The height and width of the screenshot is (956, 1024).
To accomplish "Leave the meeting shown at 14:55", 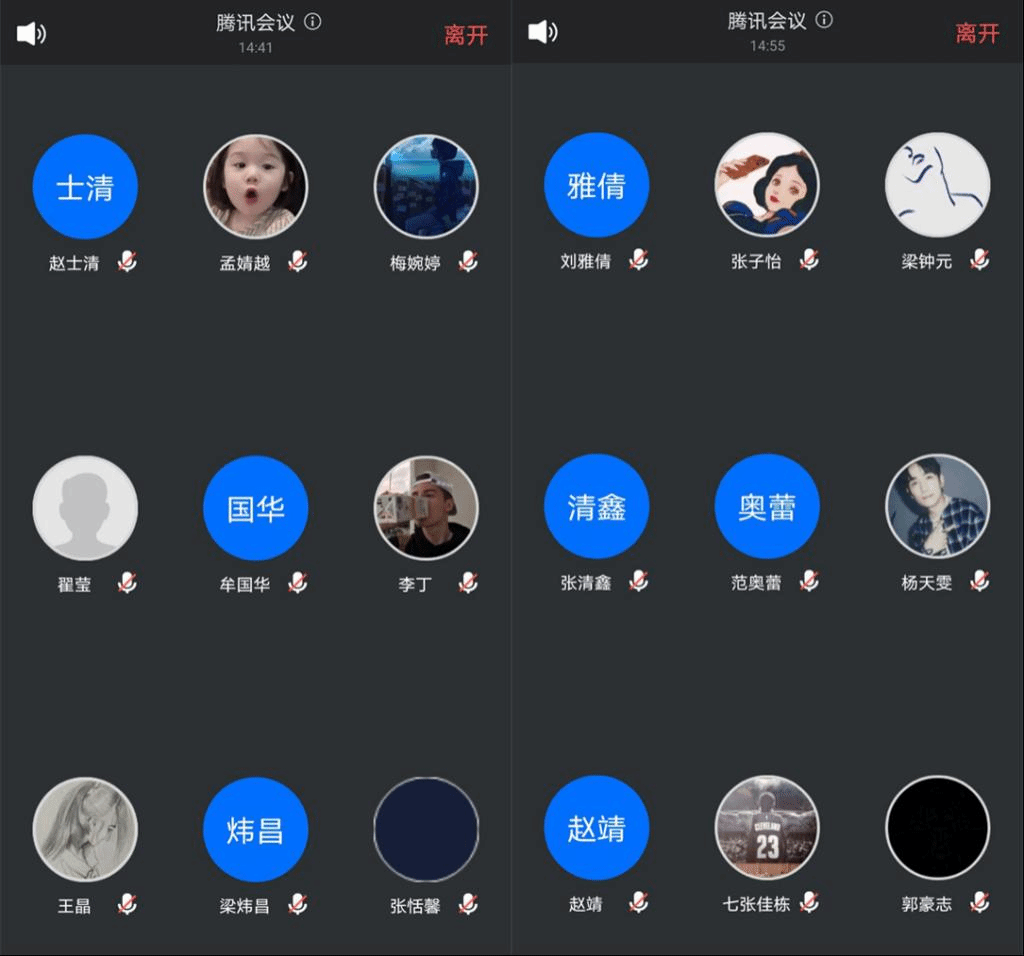I will pos(977,34).
